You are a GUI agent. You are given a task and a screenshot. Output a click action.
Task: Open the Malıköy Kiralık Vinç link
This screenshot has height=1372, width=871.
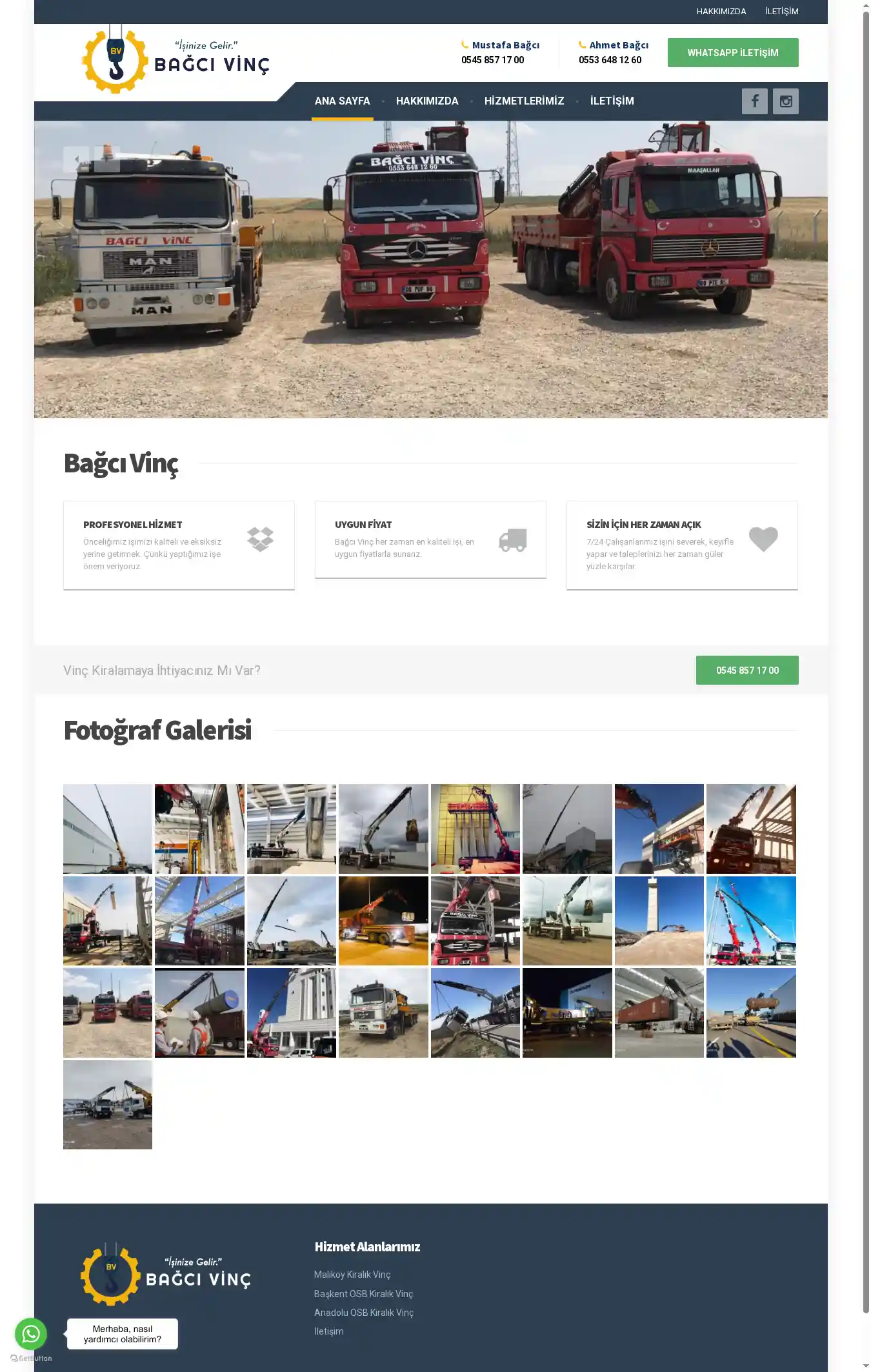(352, 1275)
